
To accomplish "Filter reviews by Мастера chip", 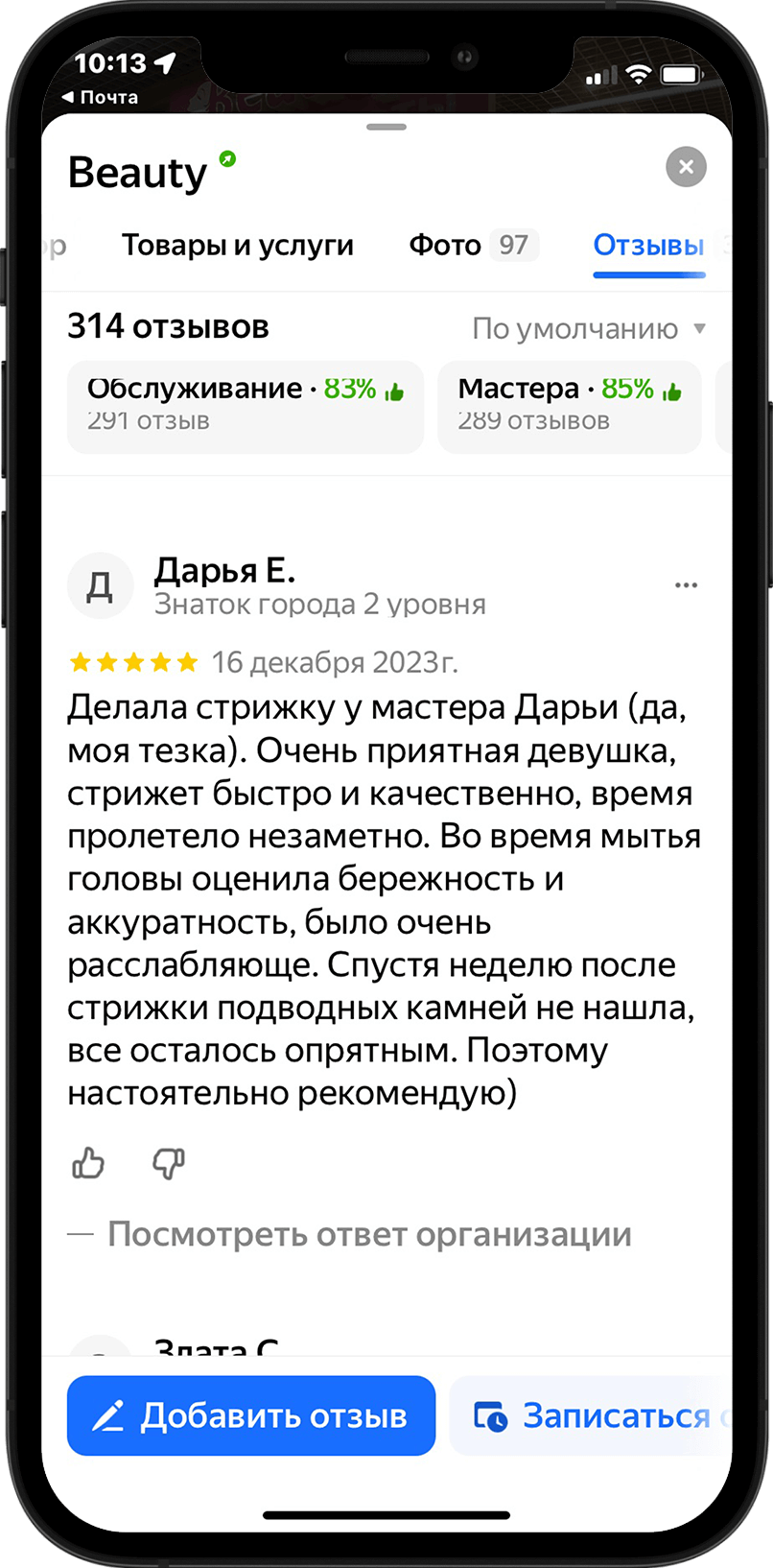I will [x=569, y=405].
